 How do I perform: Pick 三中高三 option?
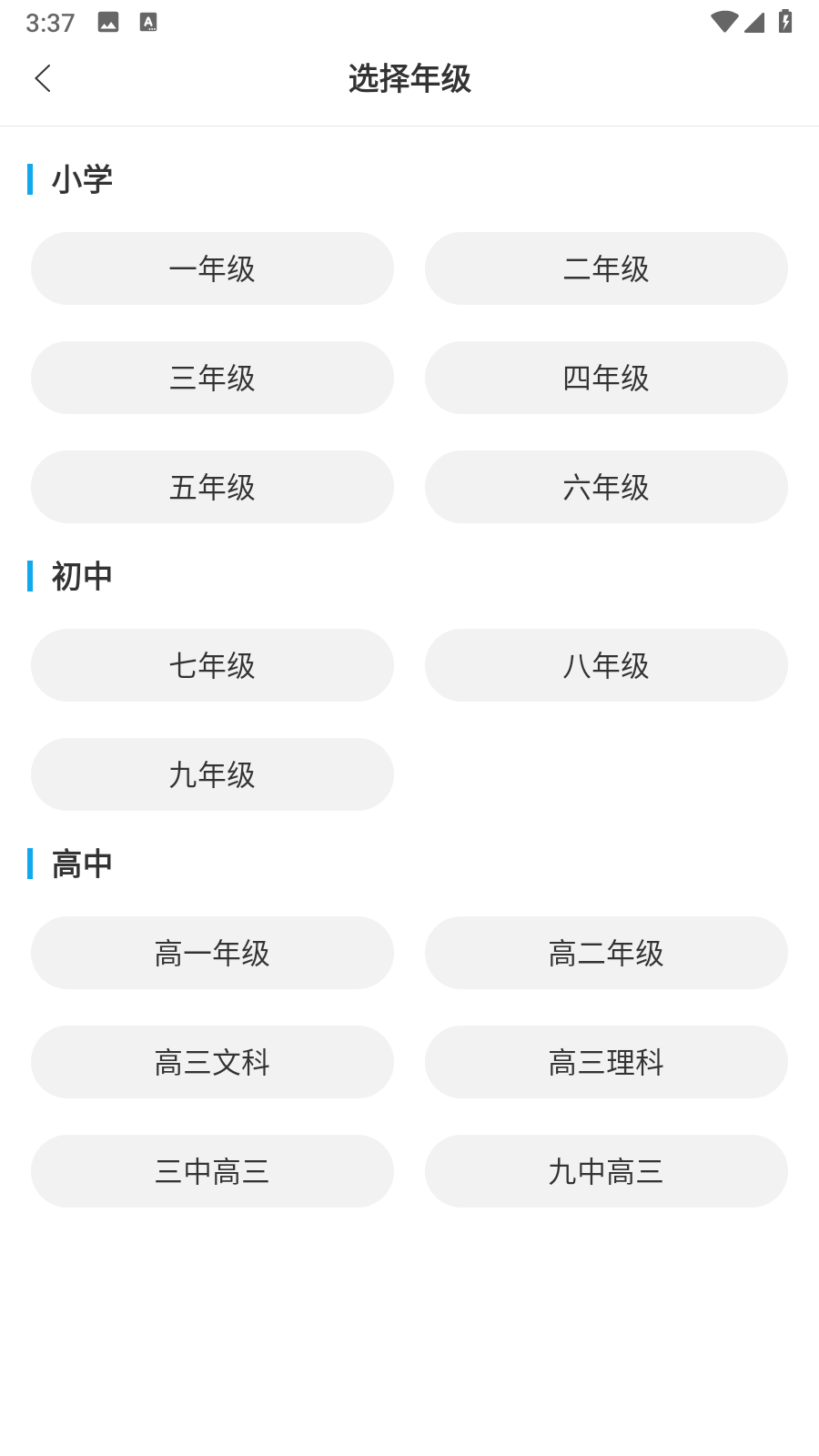212,1171
